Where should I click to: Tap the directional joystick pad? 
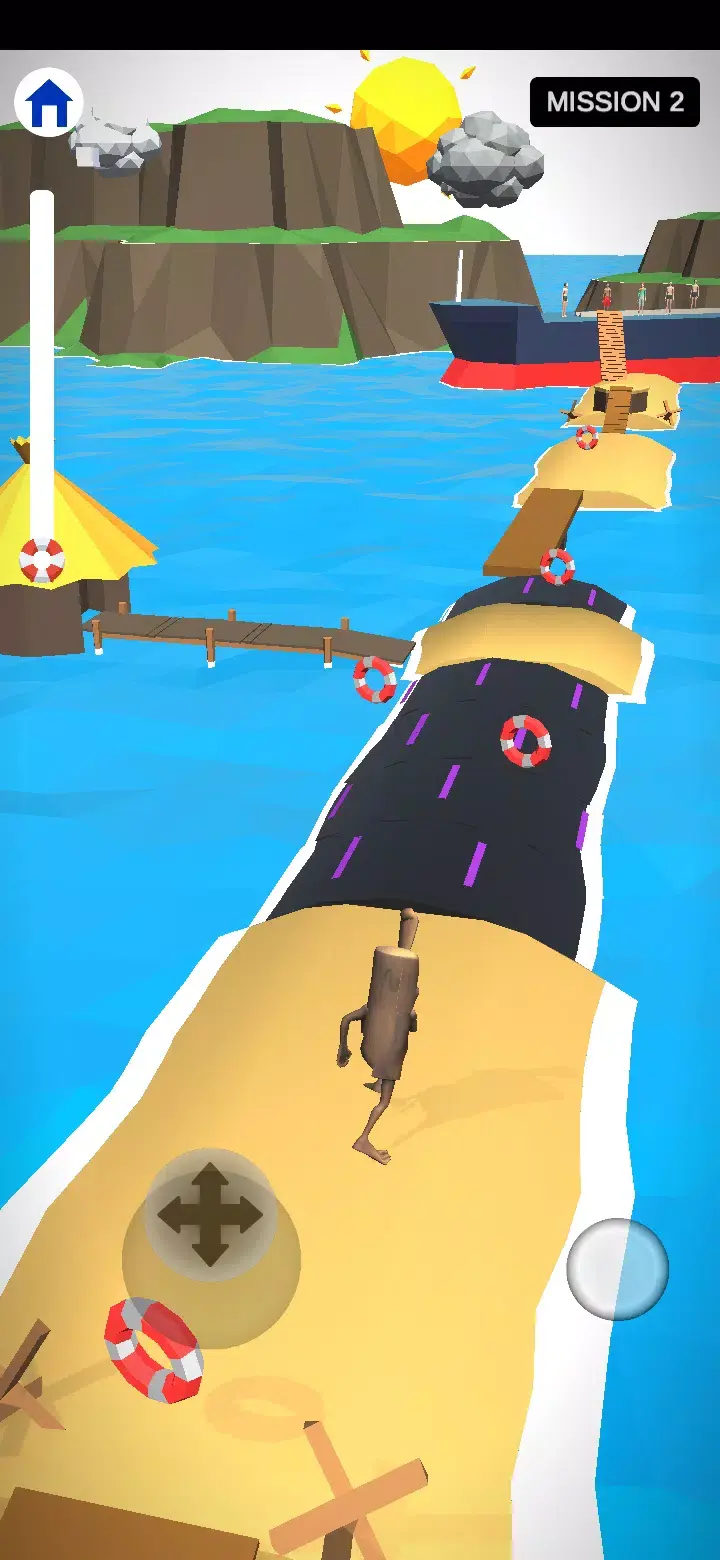pos(210,1214)
